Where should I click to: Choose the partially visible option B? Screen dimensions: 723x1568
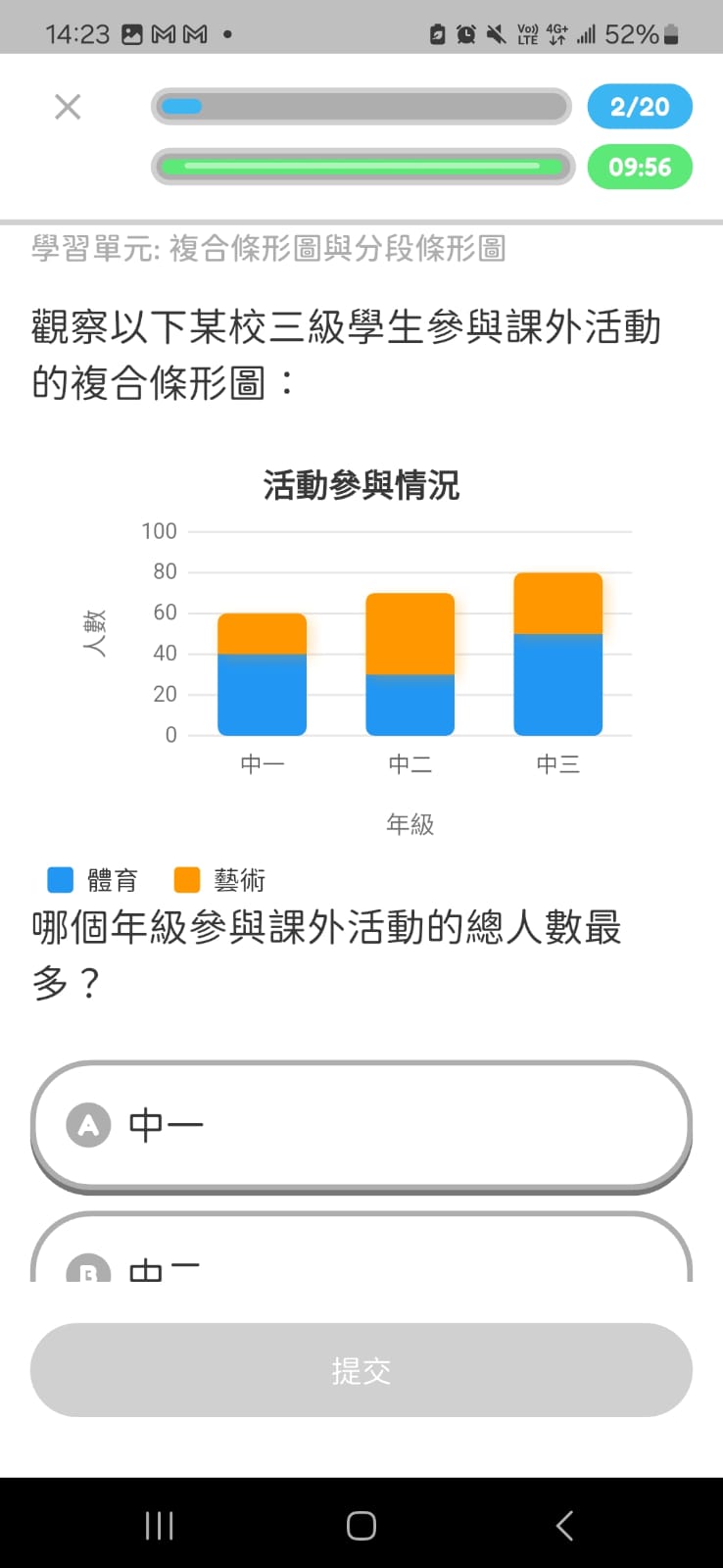point(361,1256)
